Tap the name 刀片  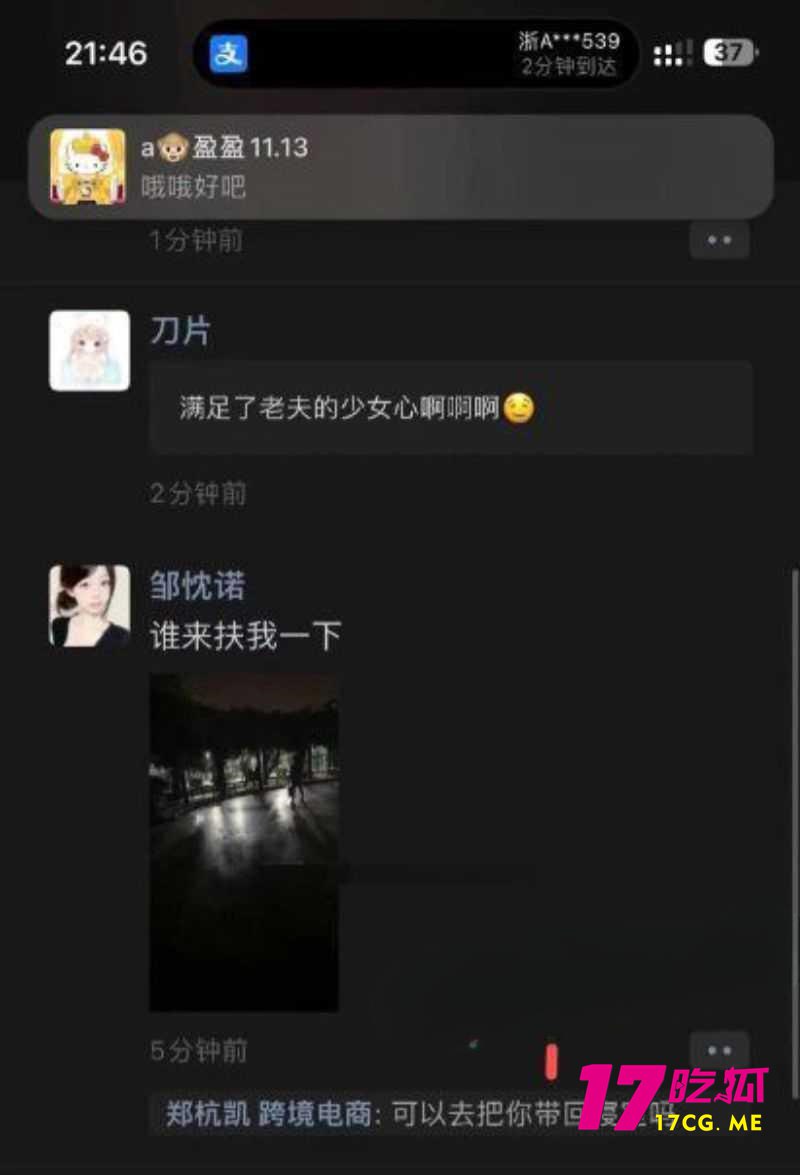(x=181, y=331)
